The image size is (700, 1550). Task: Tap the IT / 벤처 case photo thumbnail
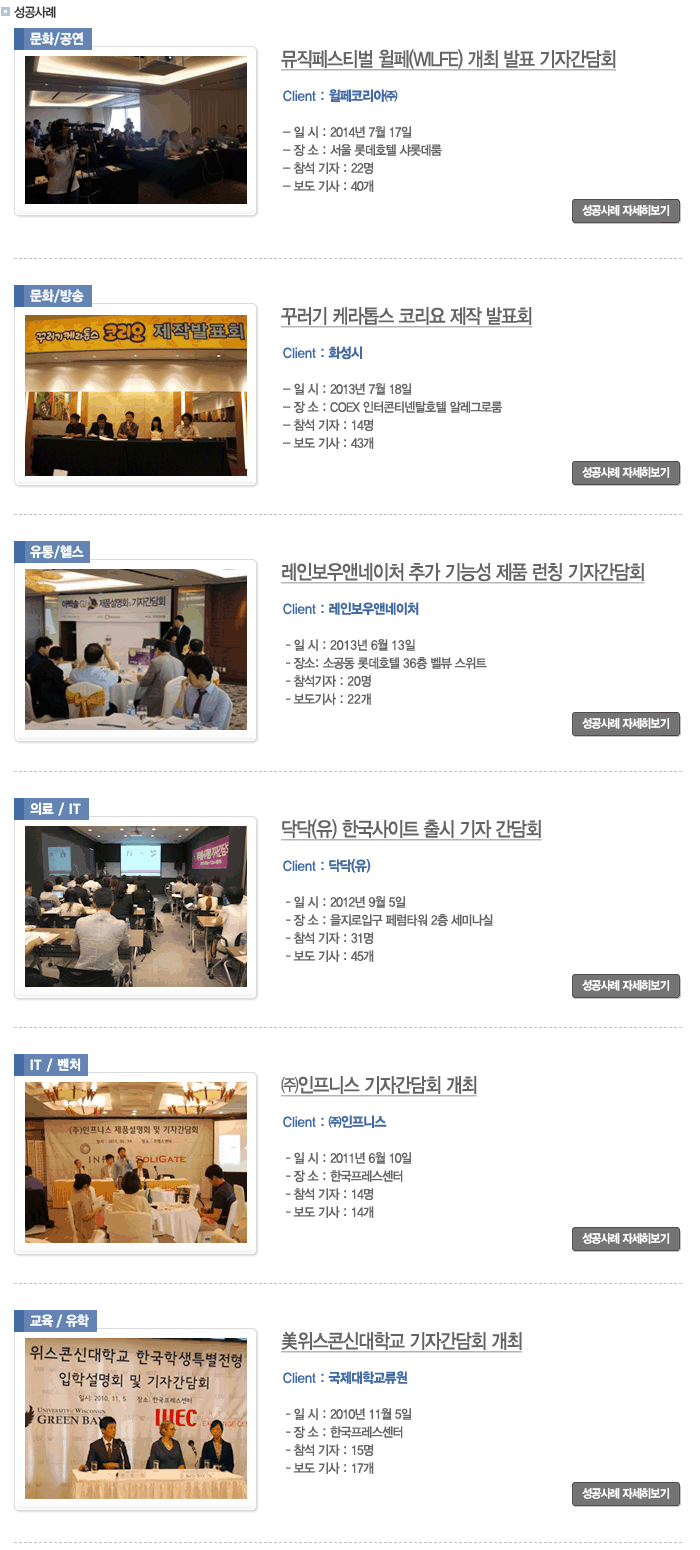coord(136,1163)
